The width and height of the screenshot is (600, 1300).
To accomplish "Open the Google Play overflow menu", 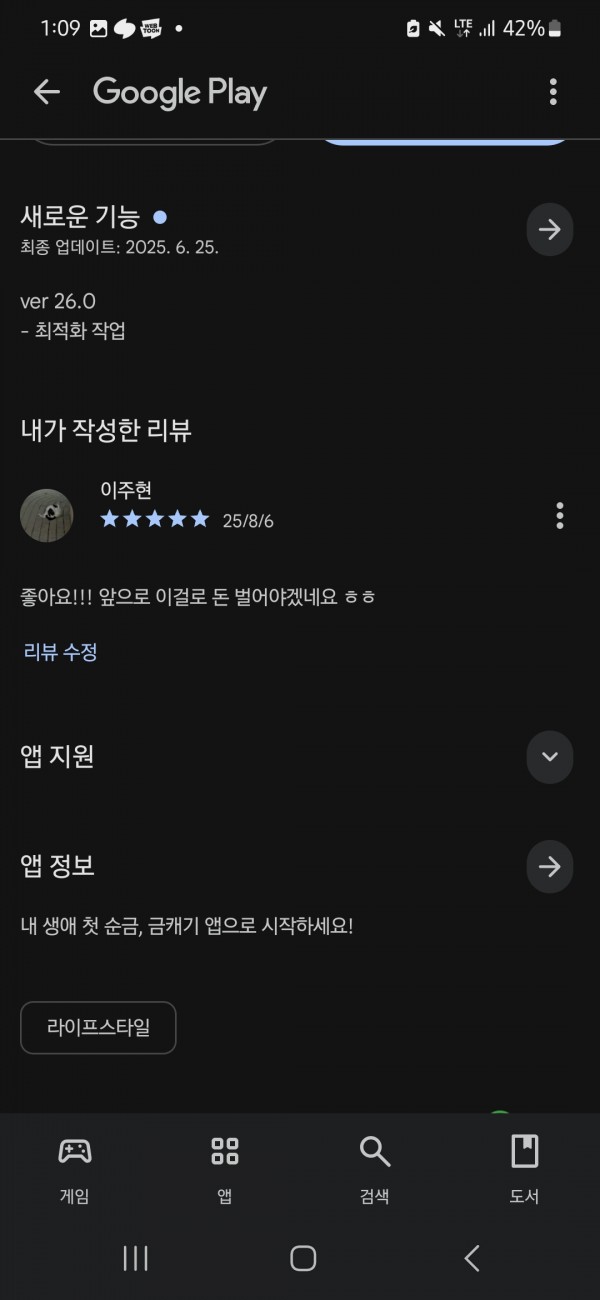I will [x=553, y=92].
